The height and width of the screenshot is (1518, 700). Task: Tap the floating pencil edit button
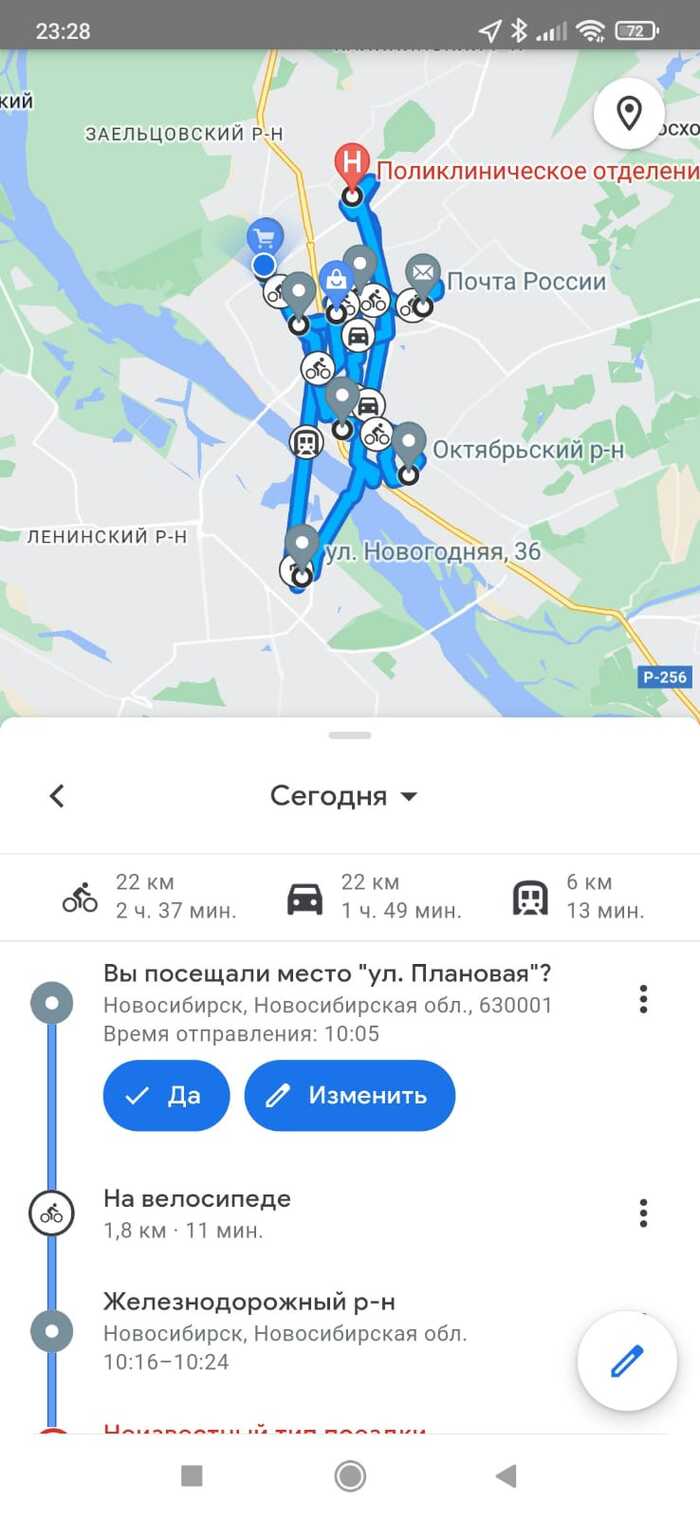pyautogui.click(x=627, y=1361)
